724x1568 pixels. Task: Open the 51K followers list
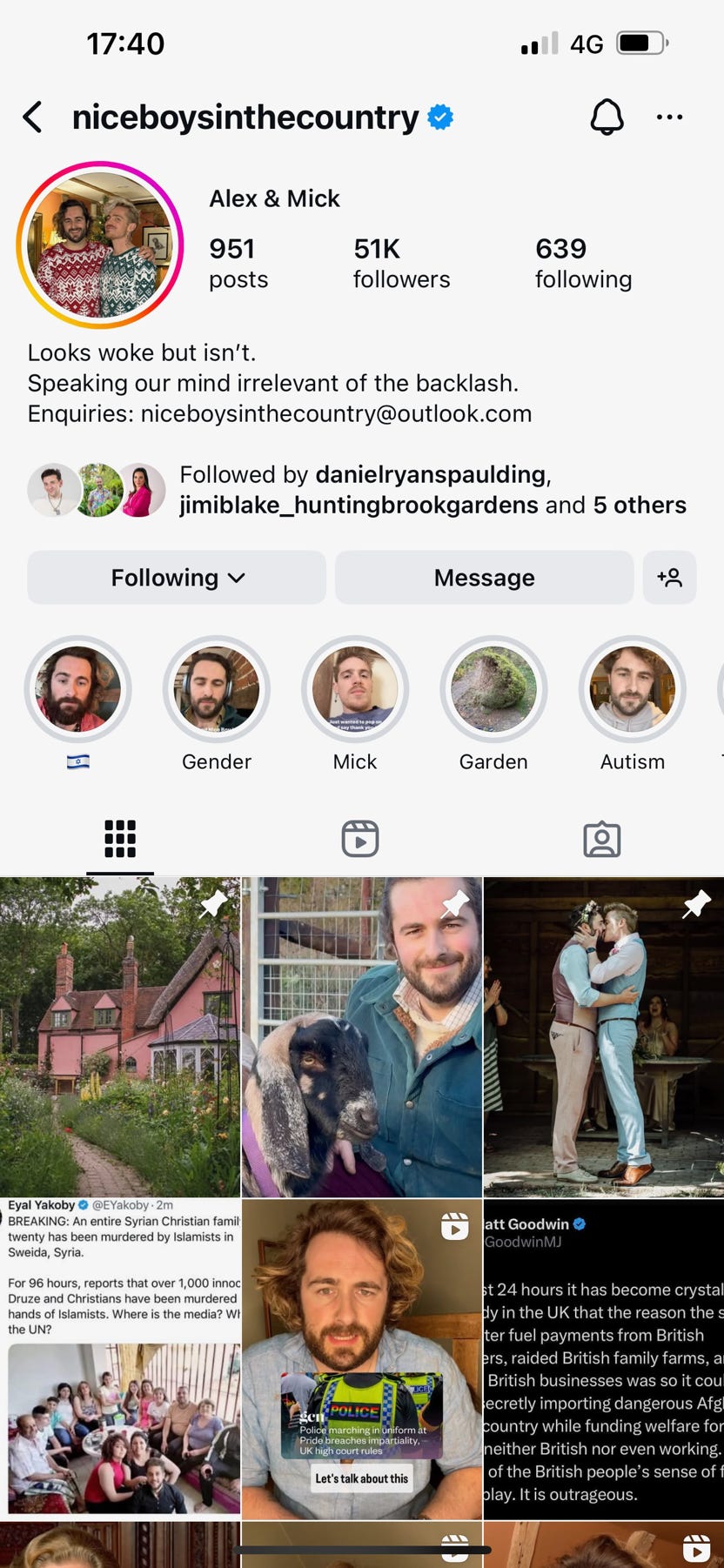coord(401,263)
